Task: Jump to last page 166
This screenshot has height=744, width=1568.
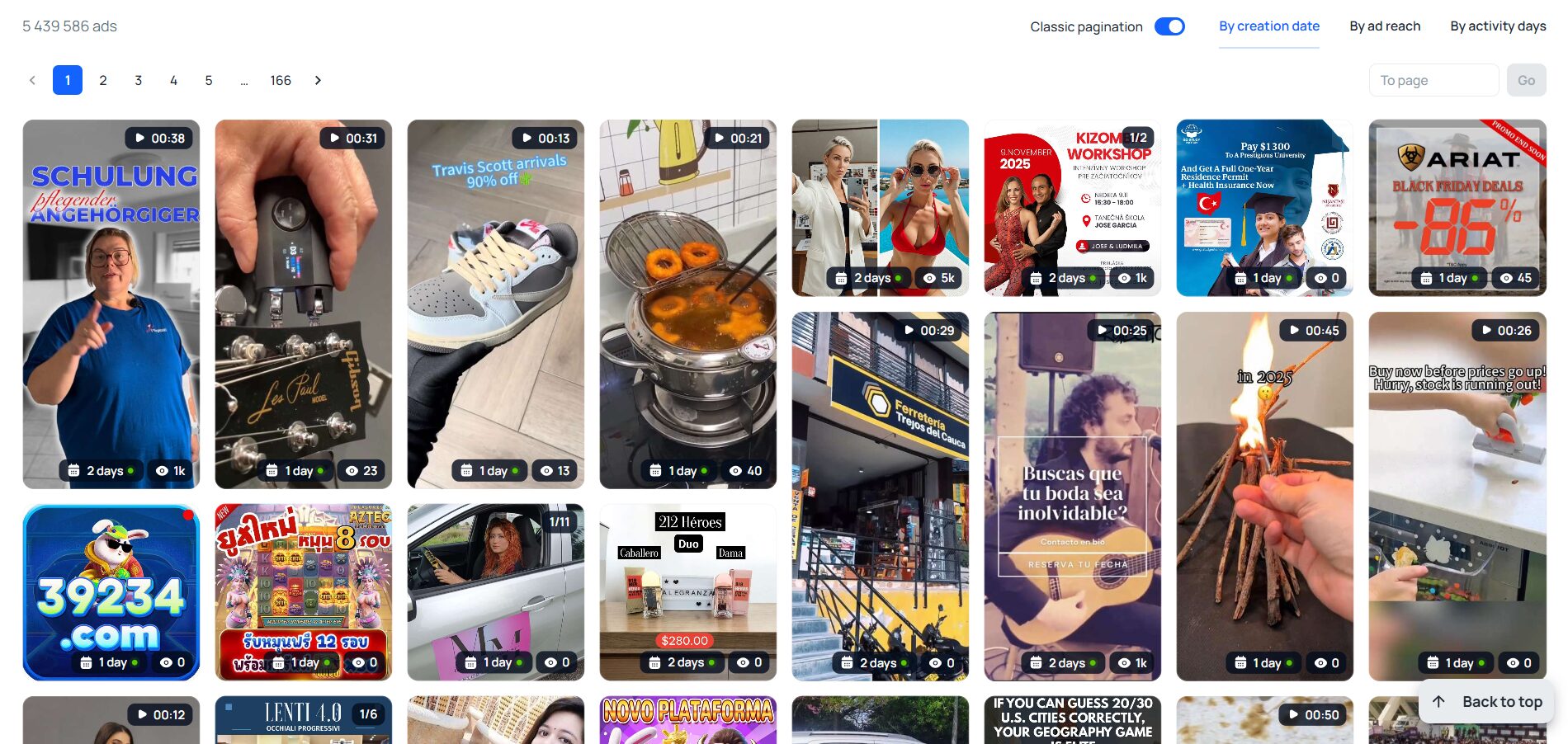Action: [281, 80]
